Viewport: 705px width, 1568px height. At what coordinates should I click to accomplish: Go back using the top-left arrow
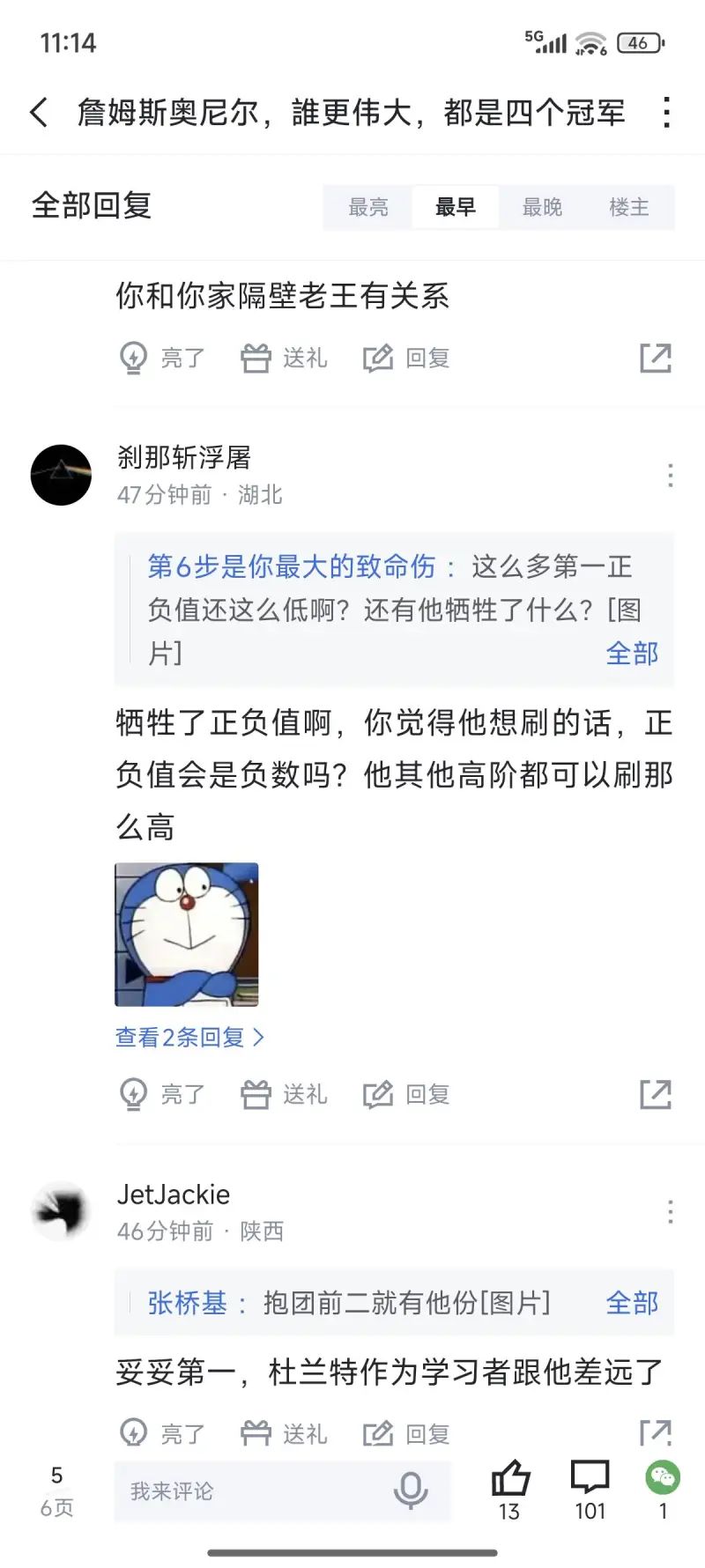click(40, 113)
